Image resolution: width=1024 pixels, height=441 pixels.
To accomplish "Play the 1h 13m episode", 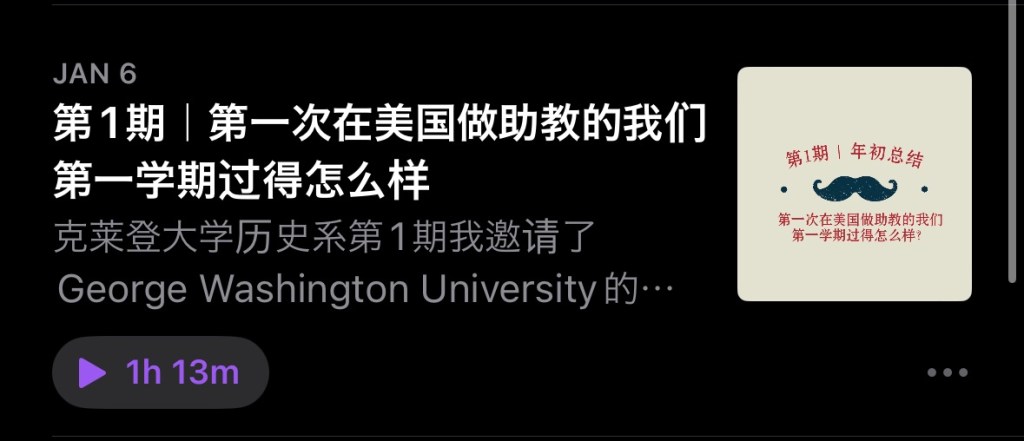I will (160, 373).
